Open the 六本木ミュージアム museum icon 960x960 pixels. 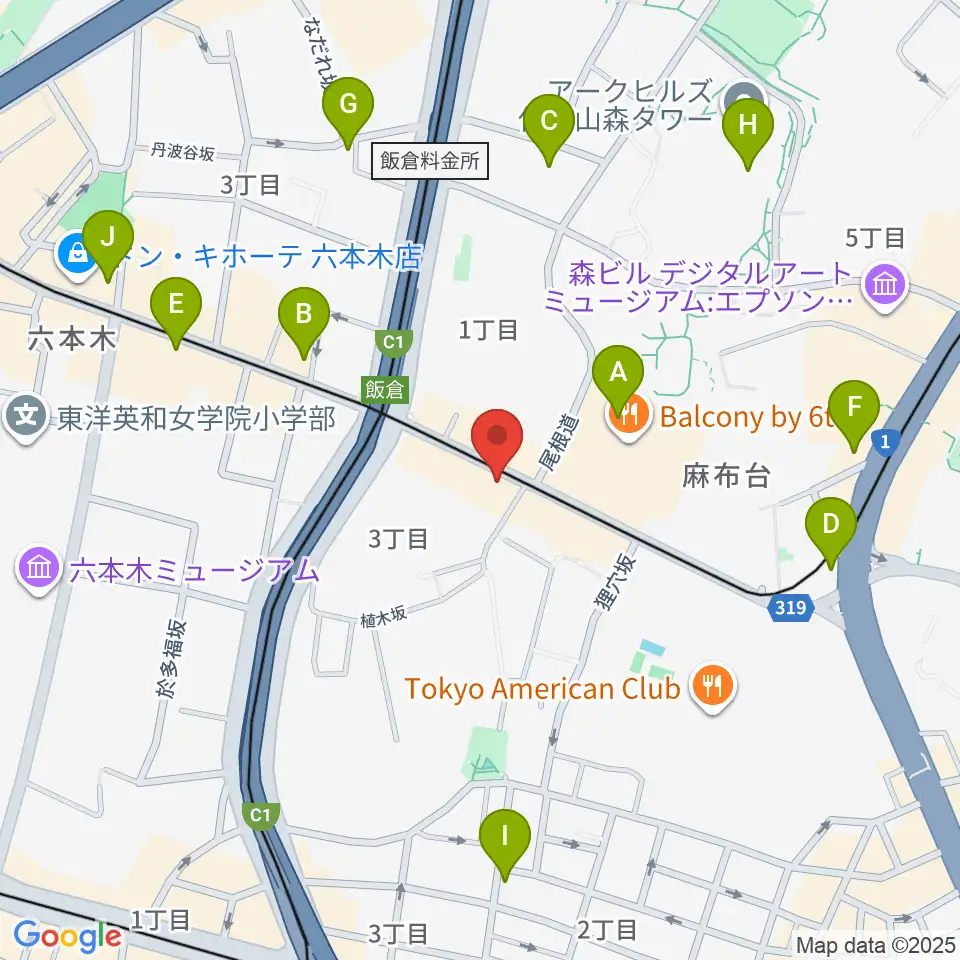point(39,569)
